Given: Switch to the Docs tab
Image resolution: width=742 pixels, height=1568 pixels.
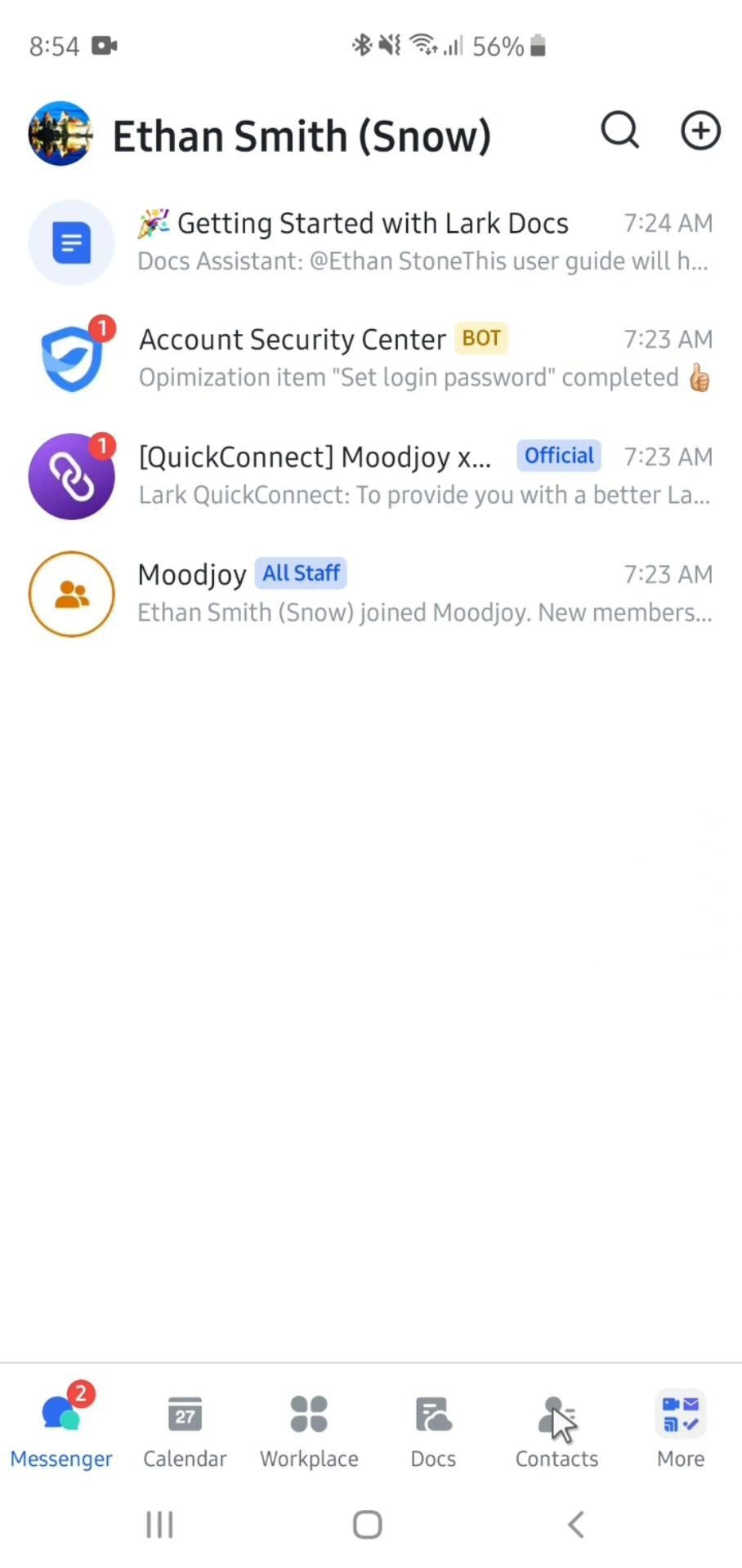Looking at the screenshot, I should (x=433, y=1431).
